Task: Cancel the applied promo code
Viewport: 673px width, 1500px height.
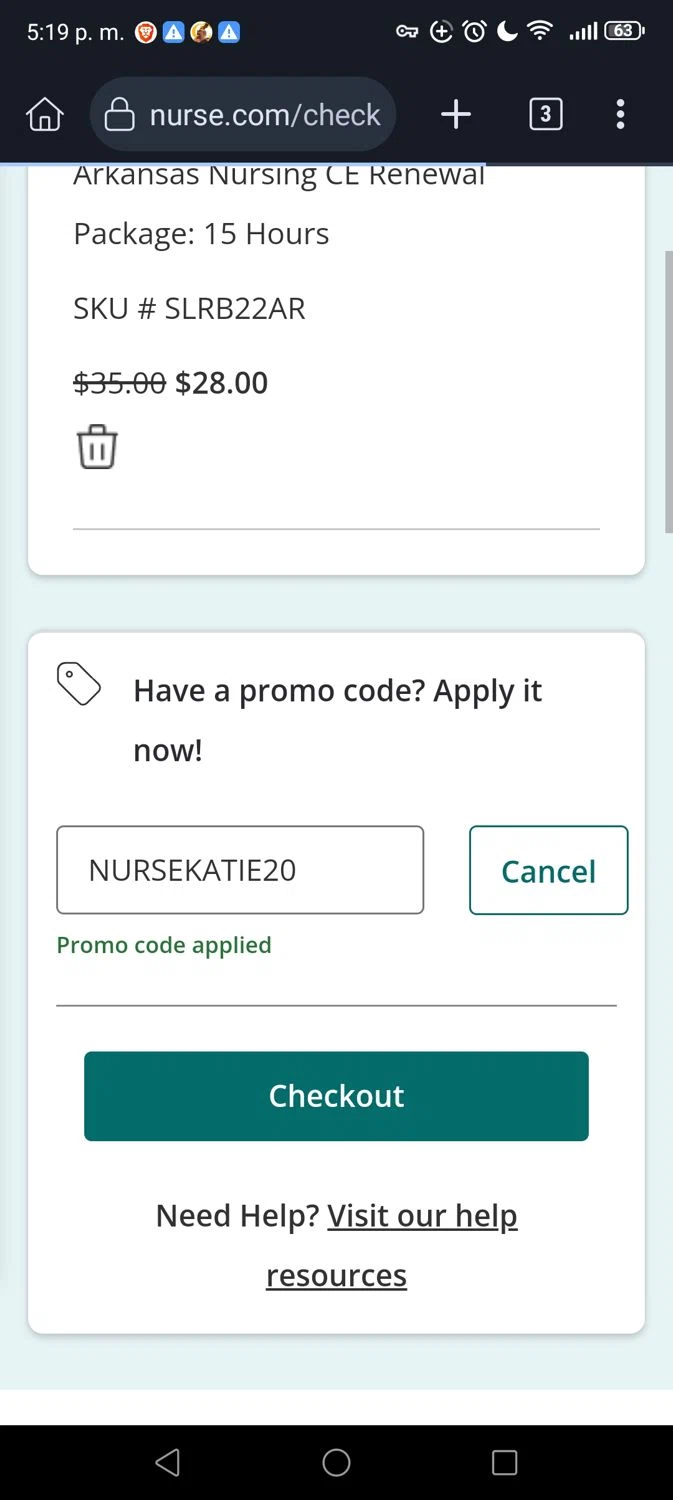Action: click(548, 871)
